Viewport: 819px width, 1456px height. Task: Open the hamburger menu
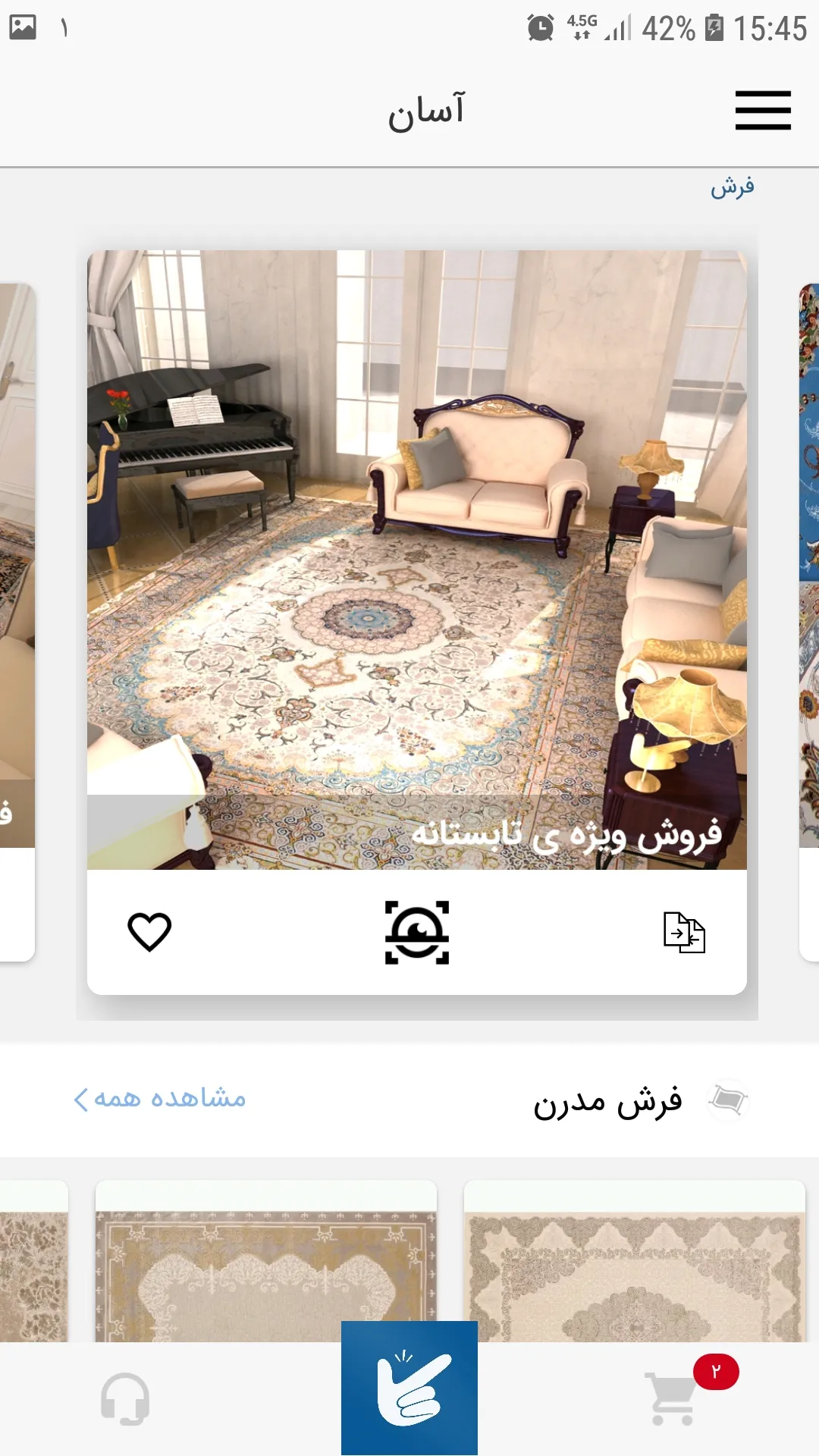pos(763,111)
